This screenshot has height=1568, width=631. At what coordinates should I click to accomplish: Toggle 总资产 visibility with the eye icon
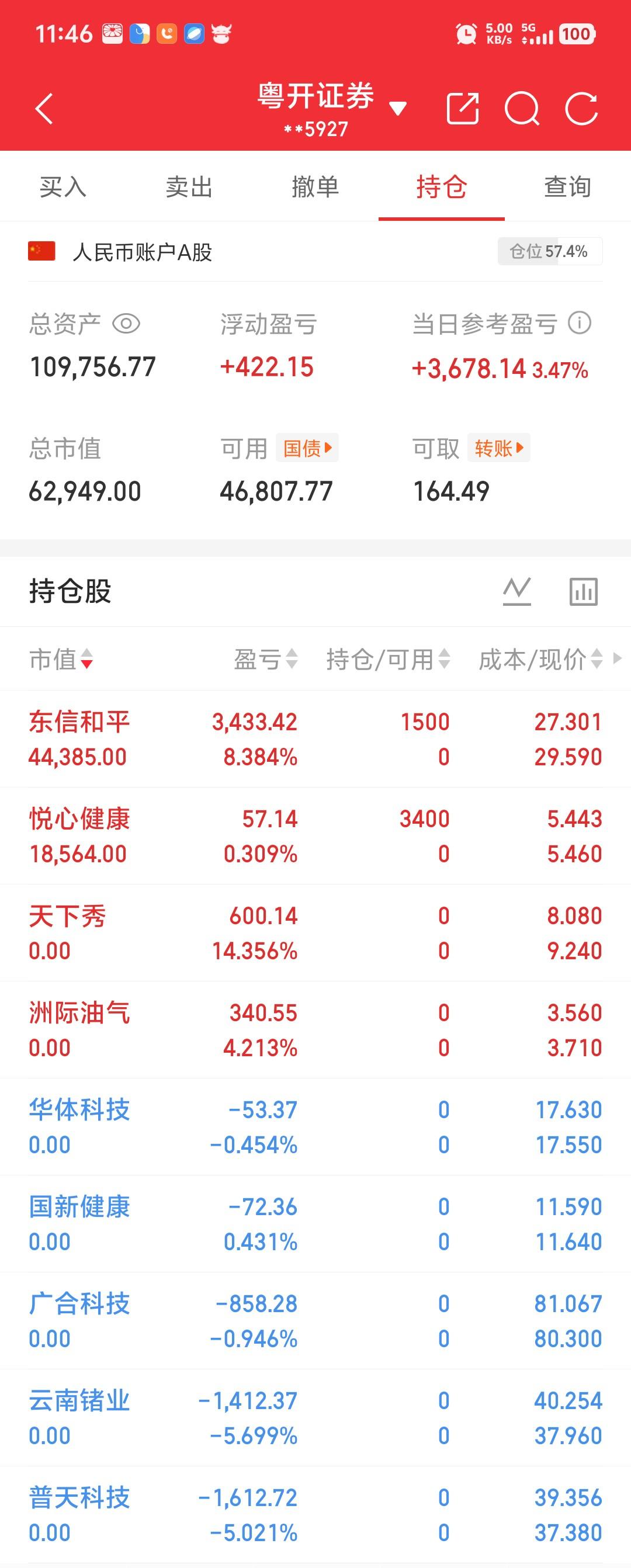tap(126, 325)
